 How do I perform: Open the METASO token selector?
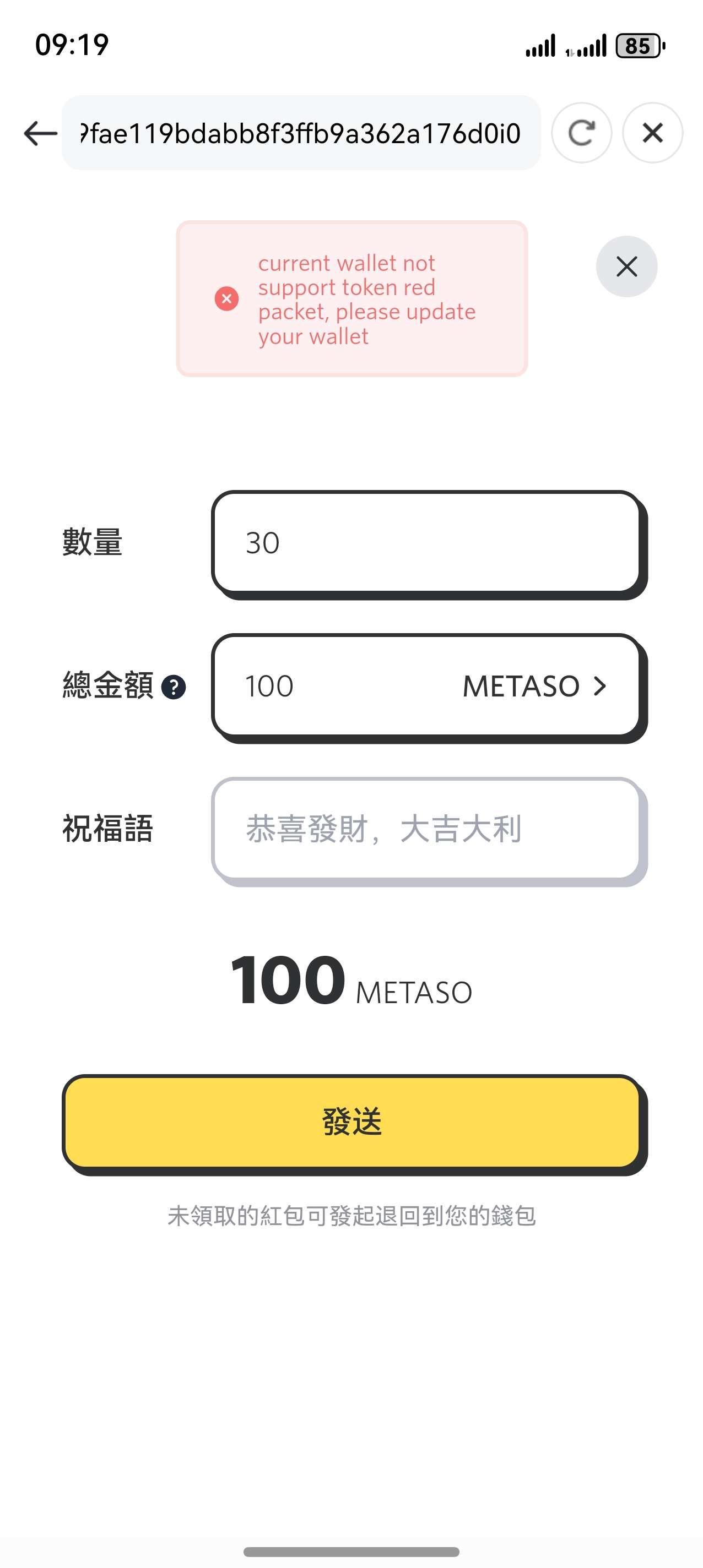(x=534, y=686)
